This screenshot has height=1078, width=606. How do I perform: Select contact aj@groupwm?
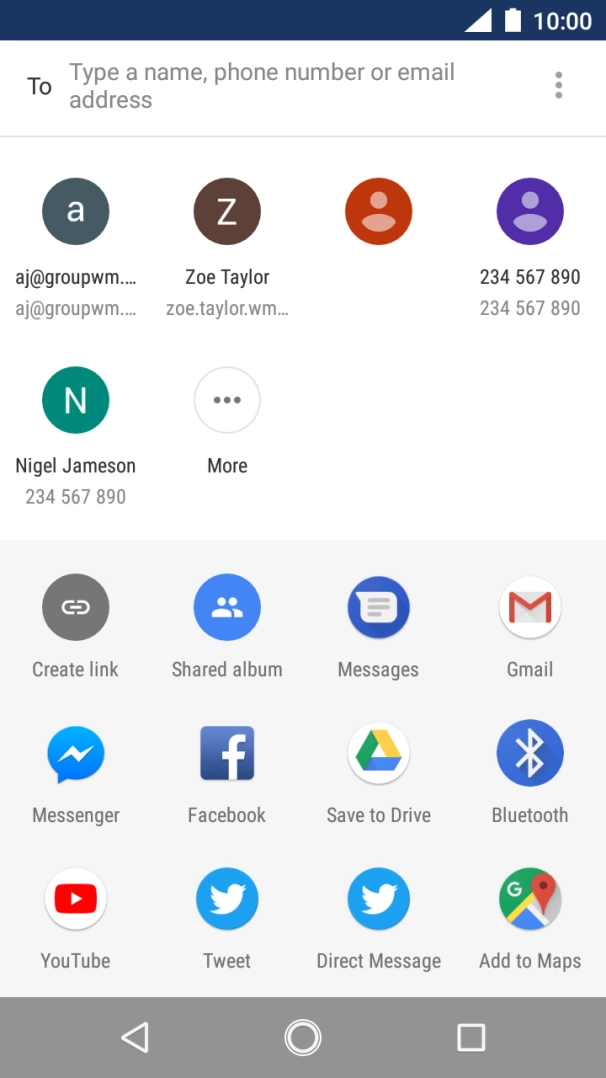coord(76,212)
